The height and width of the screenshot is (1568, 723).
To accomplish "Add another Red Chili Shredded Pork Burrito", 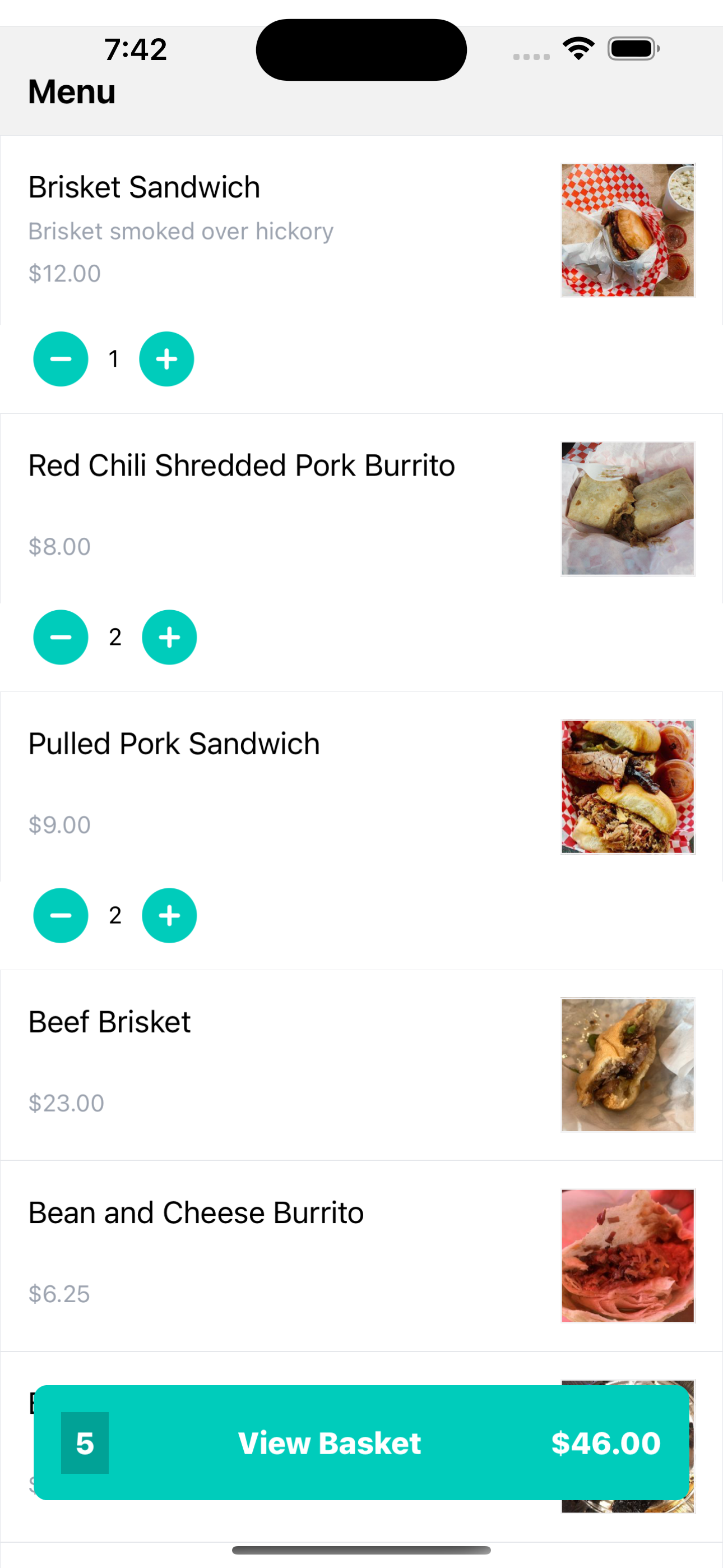I will (x=169, y=637).
